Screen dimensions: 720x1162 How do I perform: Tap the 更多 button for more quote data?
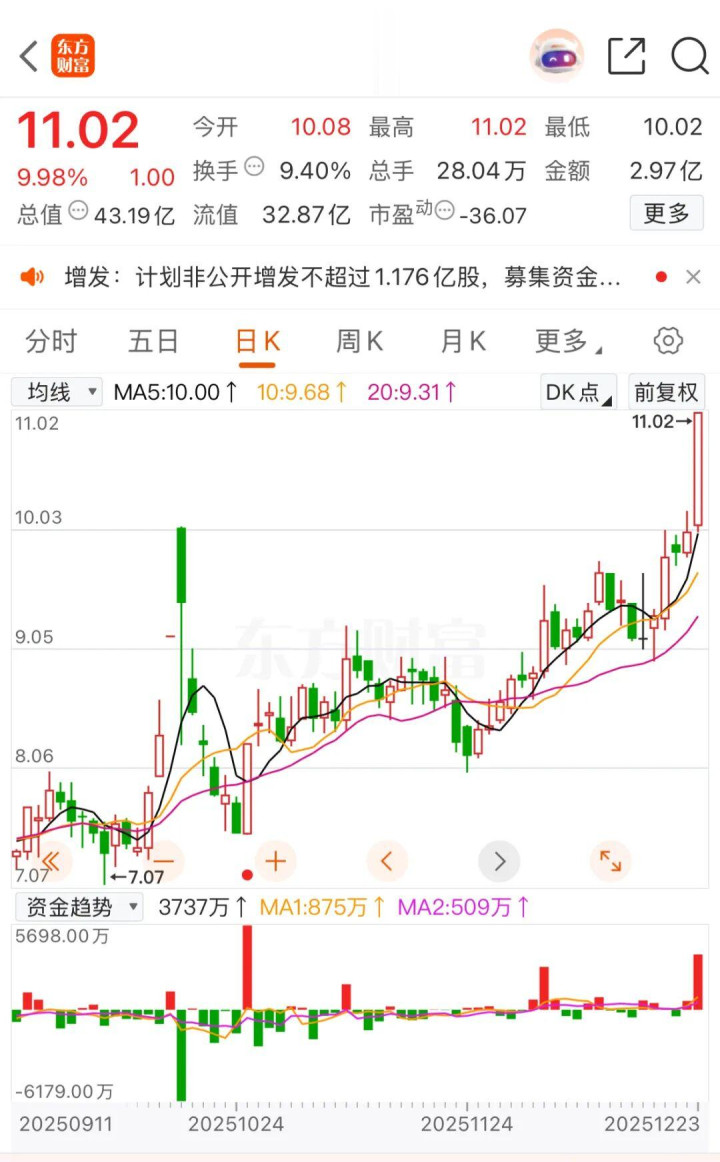[x=666, y=213]
